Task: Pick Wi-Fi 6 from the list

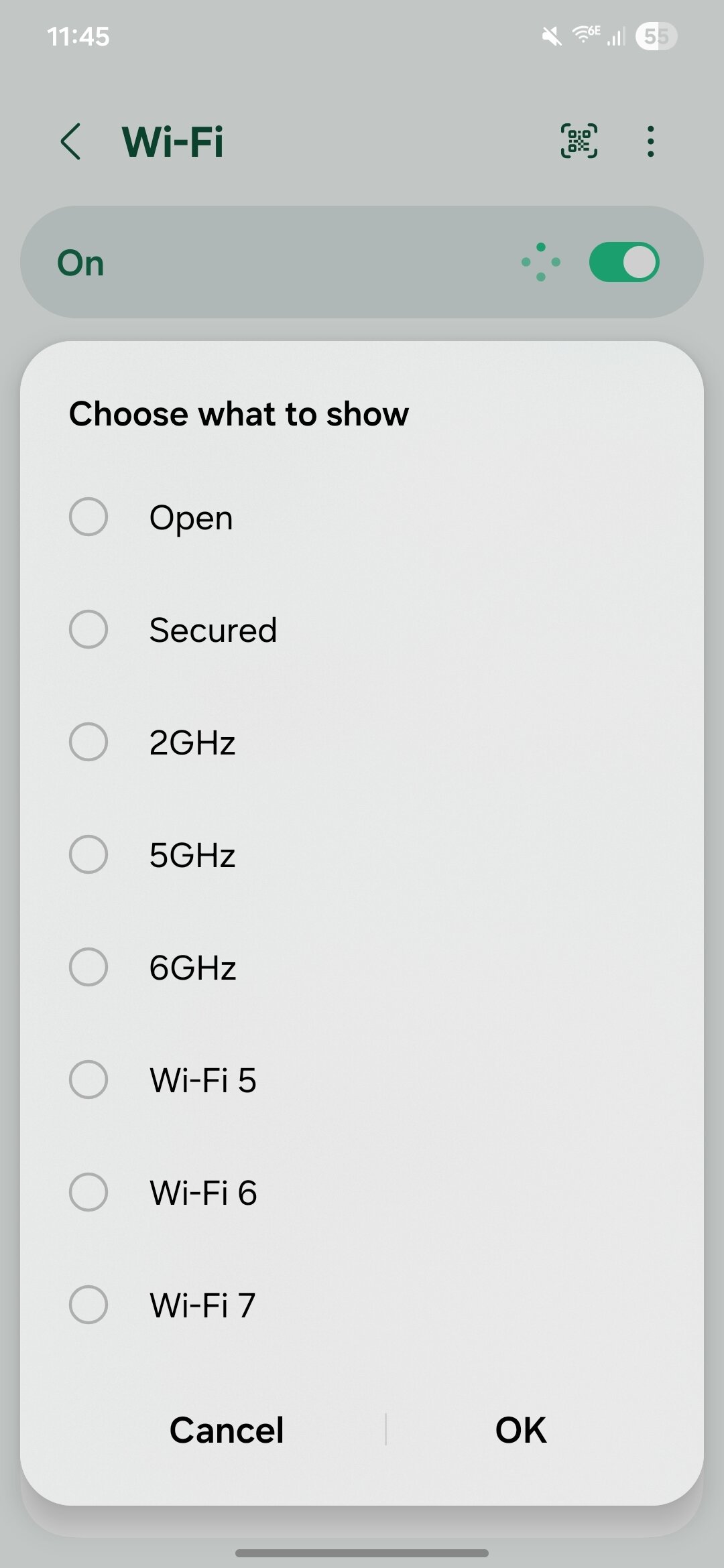Action: (x=88, y=1193)
